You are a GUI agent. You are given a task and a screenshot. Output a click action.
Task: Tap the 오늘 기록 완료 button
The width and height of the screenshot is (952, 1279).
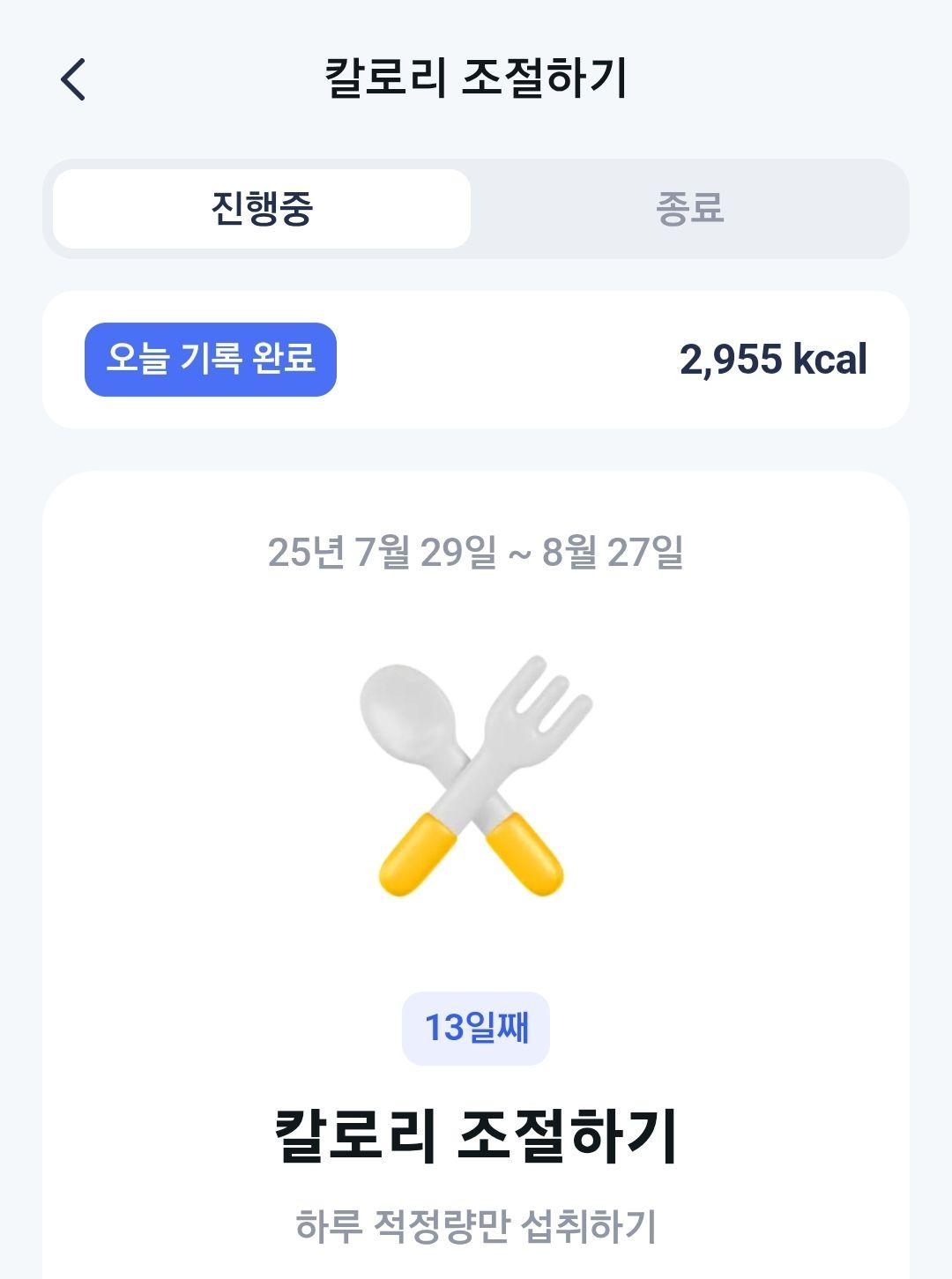click(211, 360)
